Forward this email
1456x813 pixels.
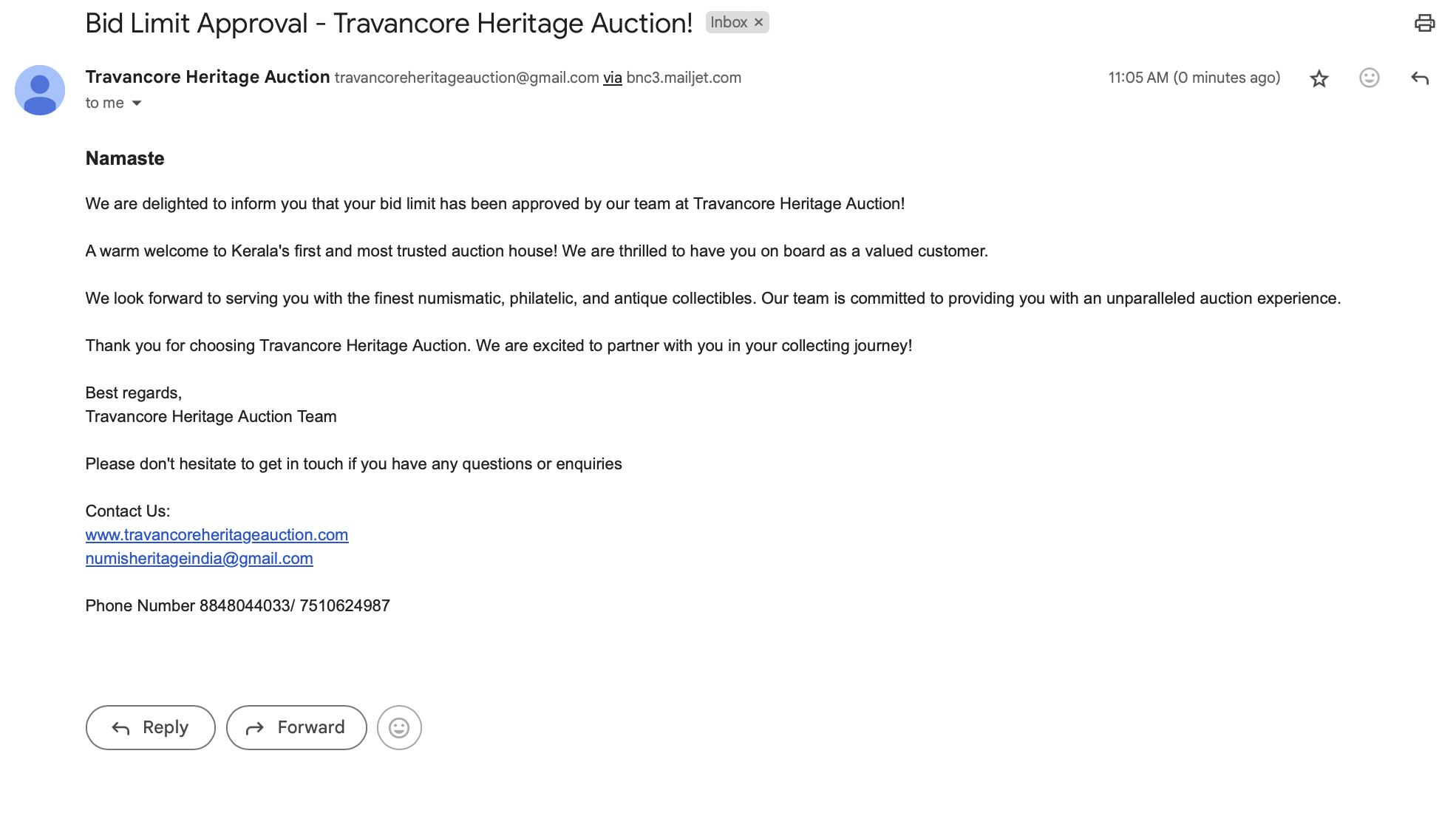coord(296,728)
